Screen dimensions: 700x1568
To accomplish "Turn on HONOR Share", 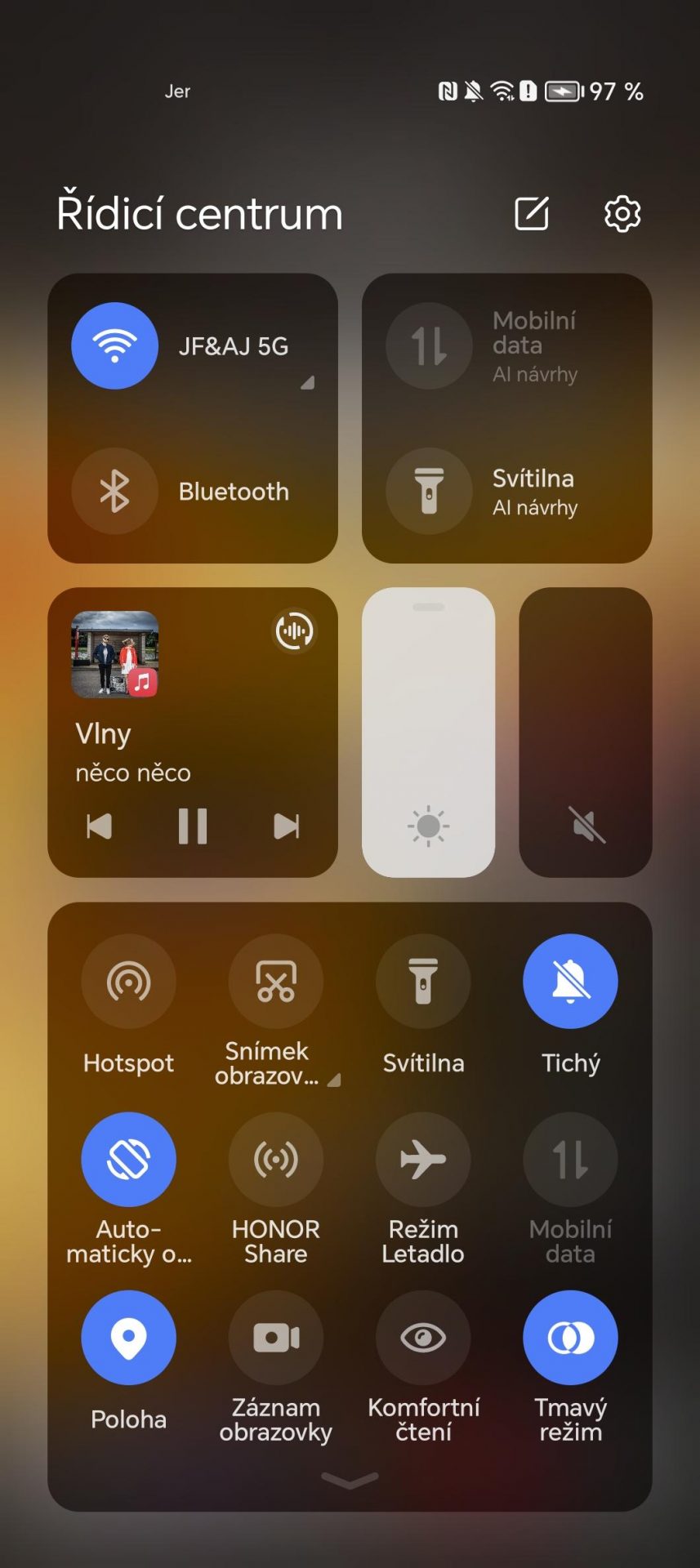I will [276, 1159].
